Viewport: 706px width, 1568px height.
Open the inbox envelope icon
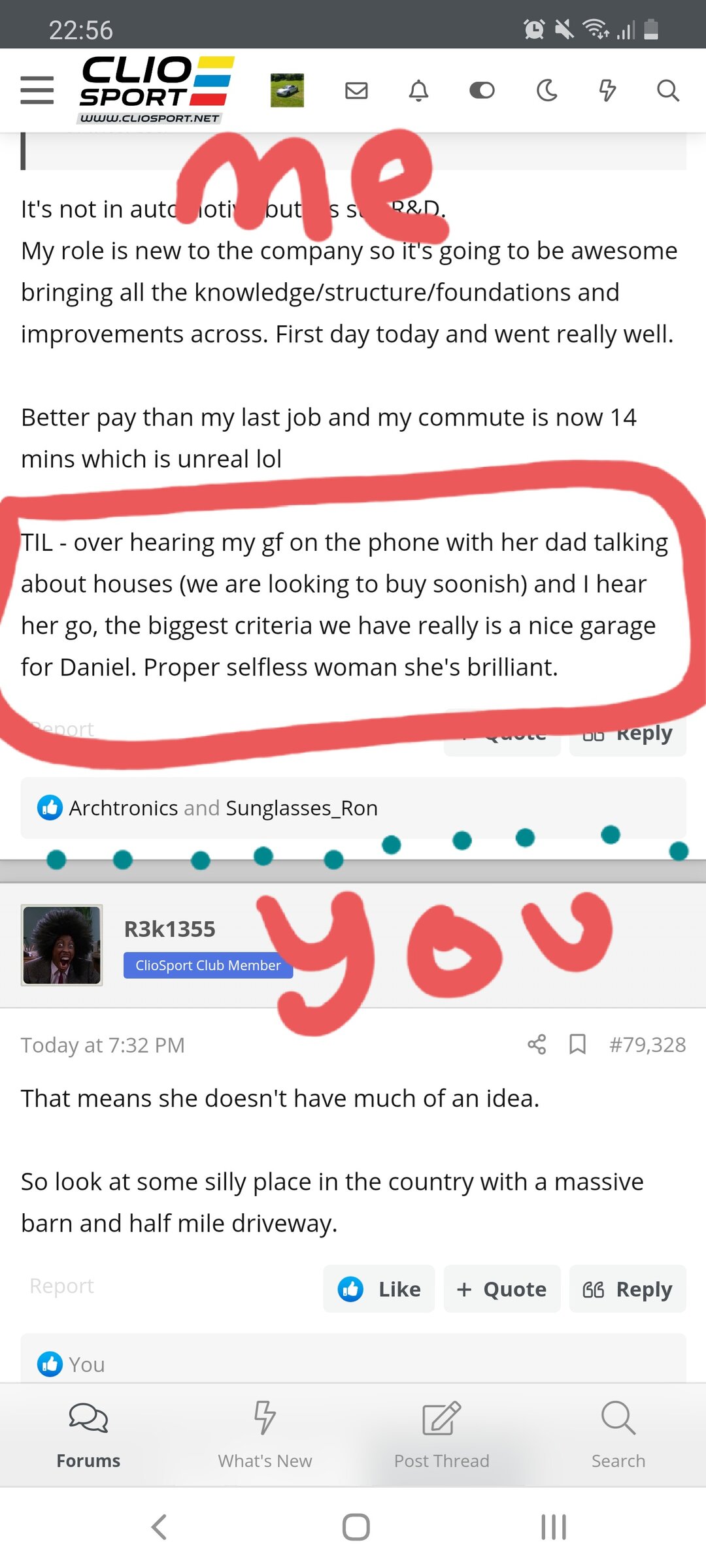pyautogui.click(x=356, y=90)
